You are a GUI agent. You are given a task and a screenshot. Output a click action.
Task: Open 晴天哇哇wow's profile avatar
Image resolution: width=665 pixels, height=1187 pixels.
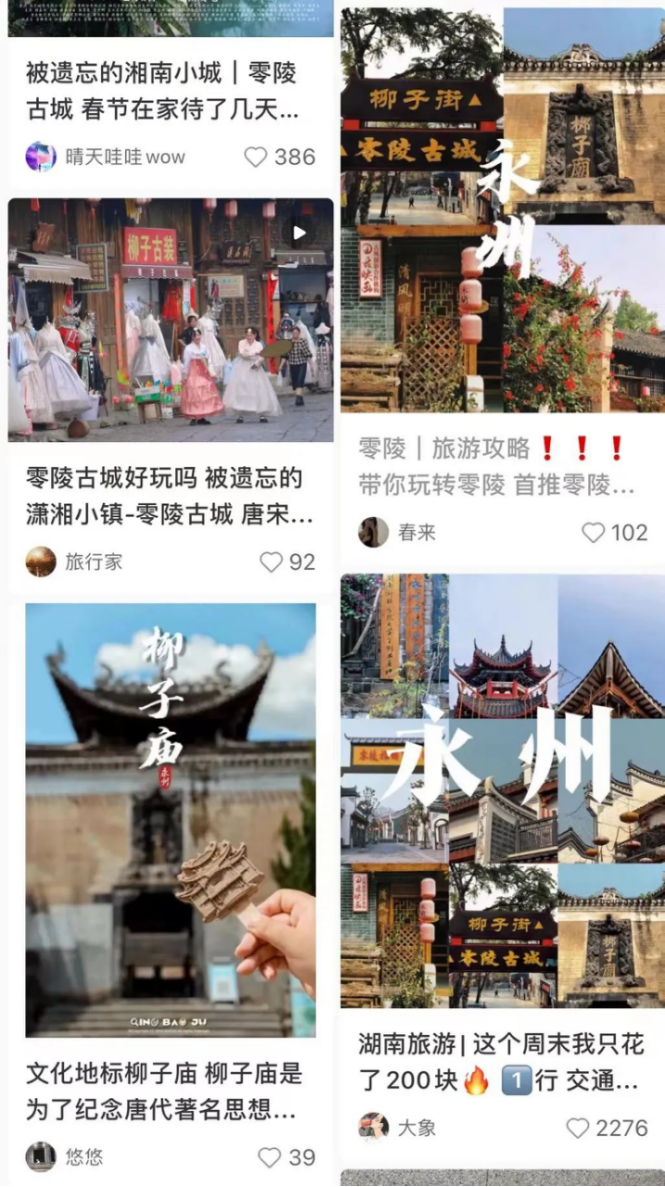tap(41, 157)
